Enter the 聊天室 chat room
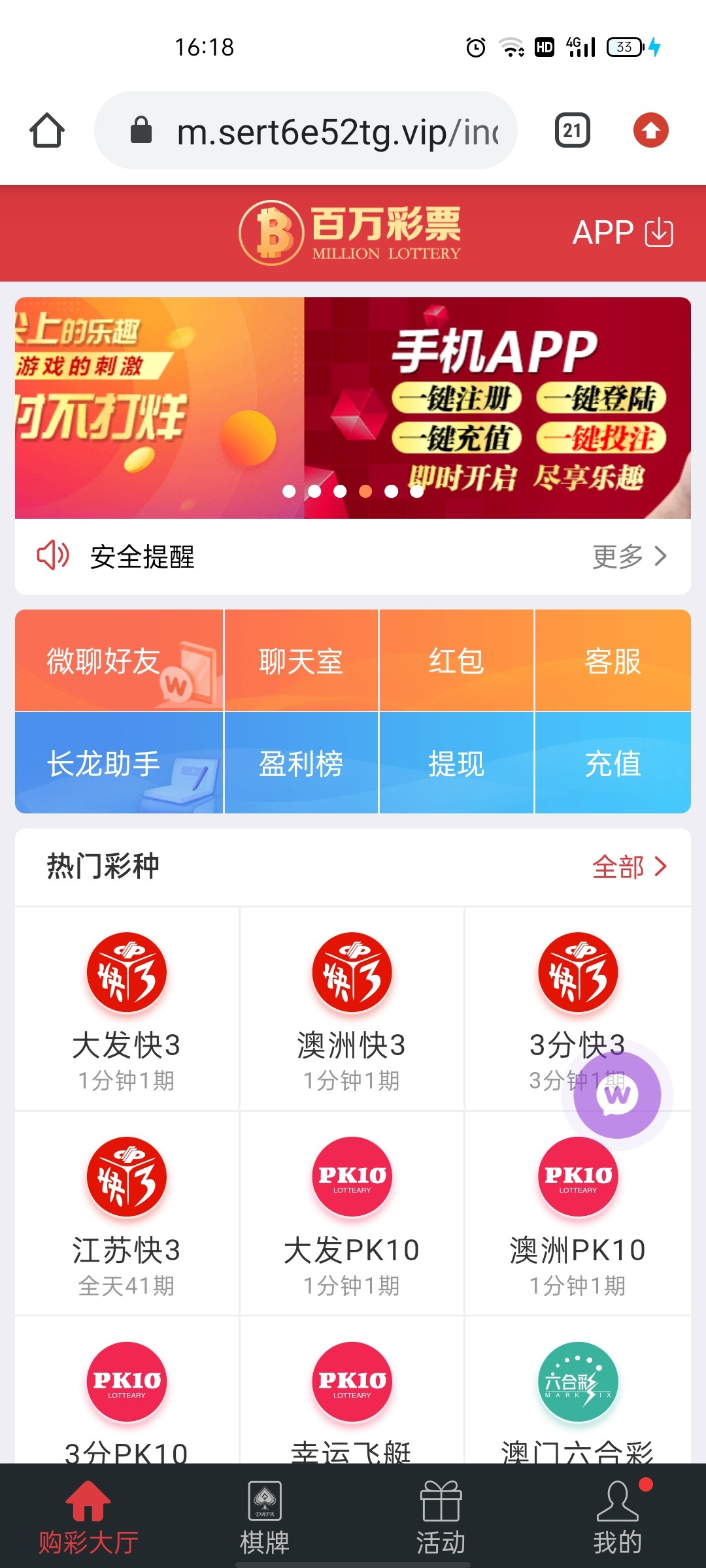Viewport: 706px width, 1568px height. [x=301, y=661]
